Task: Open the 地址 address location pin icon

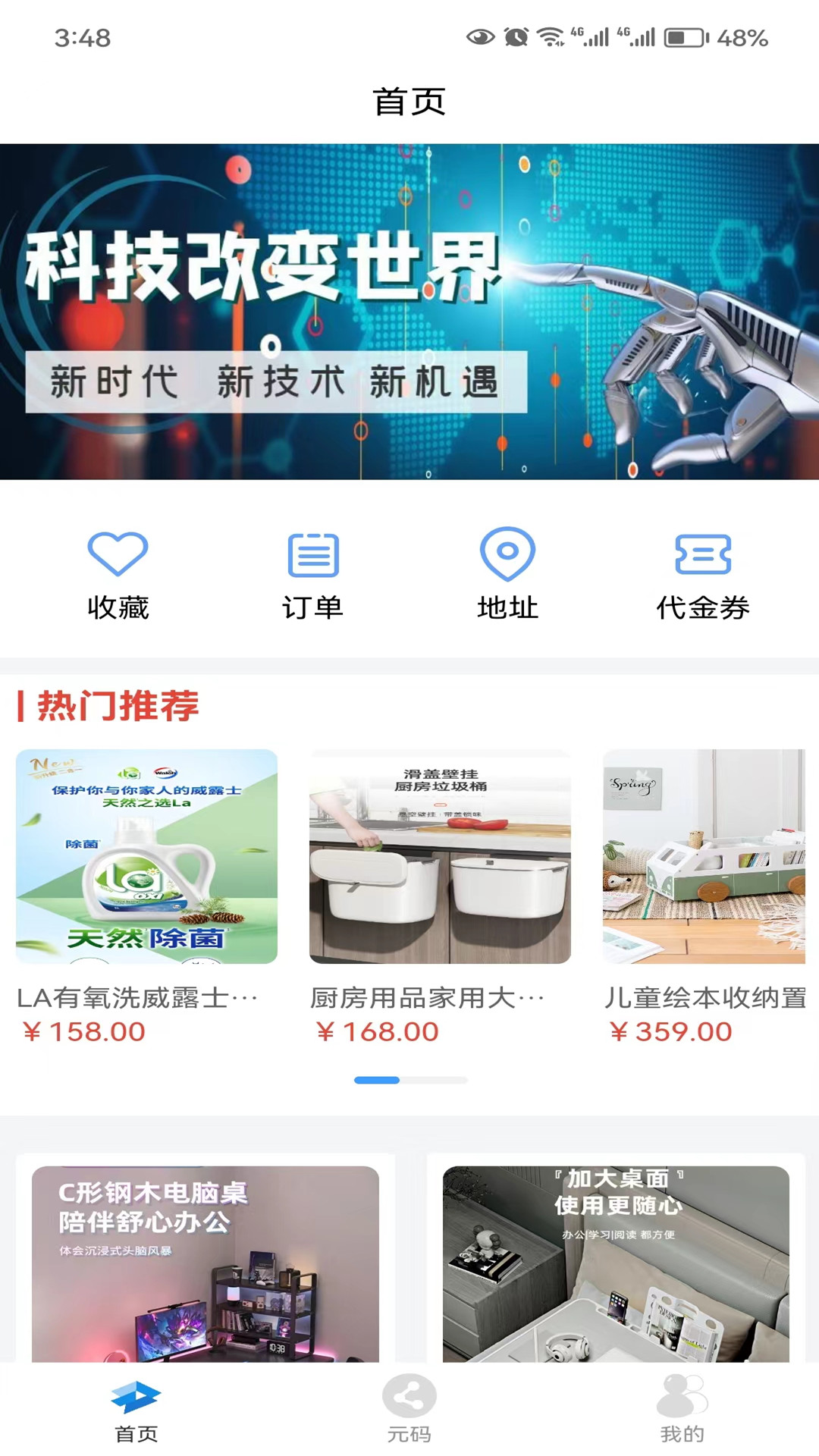Action: [x=509, y=556]
